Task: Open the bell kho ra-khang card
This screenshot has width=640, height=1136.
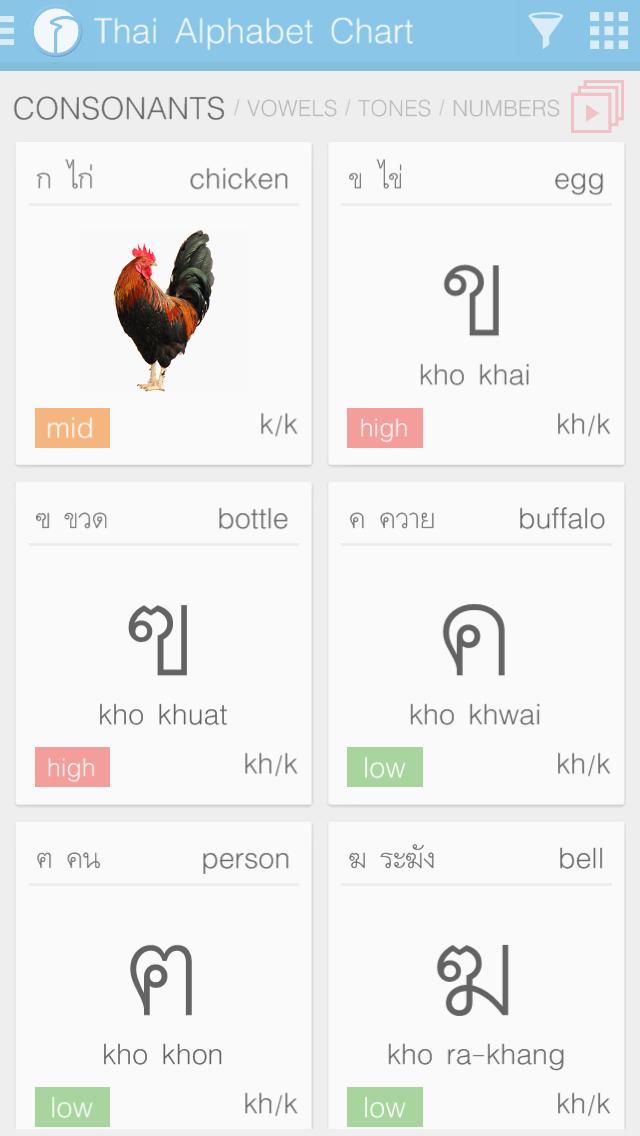Action: 476,980
